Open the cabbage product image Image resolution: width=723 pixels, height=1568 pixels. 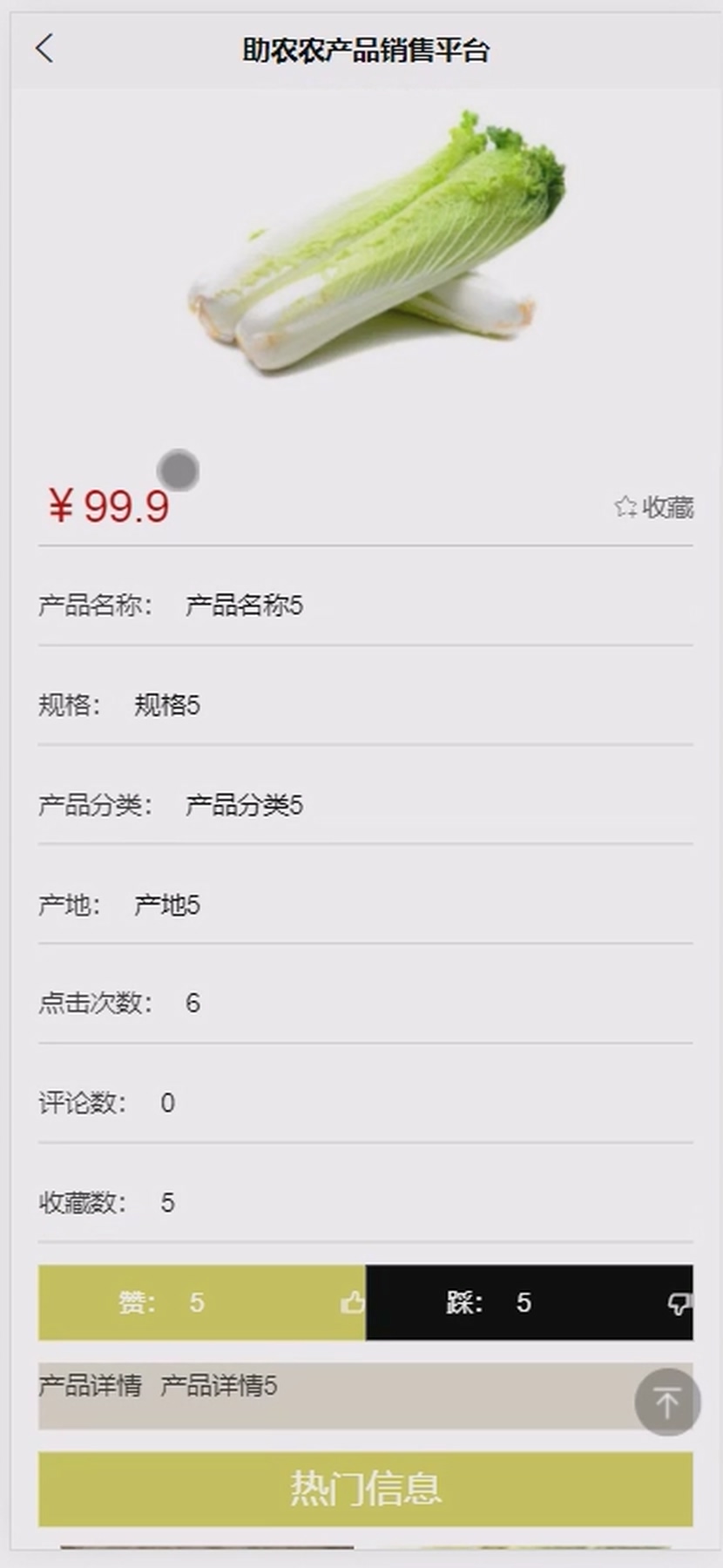pos(375,244)
